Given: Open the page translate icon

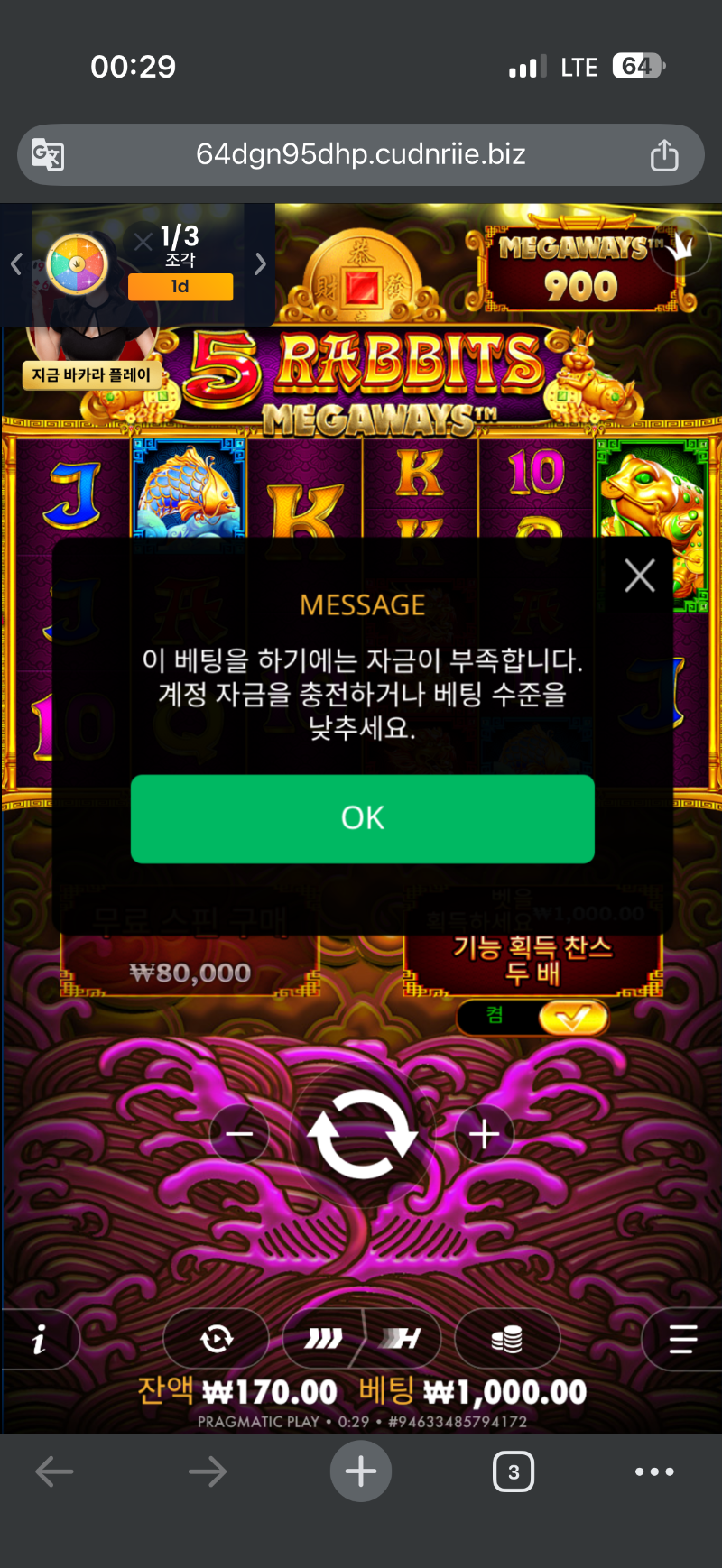Looking at the screenshot, I should [x=48, y=154].
